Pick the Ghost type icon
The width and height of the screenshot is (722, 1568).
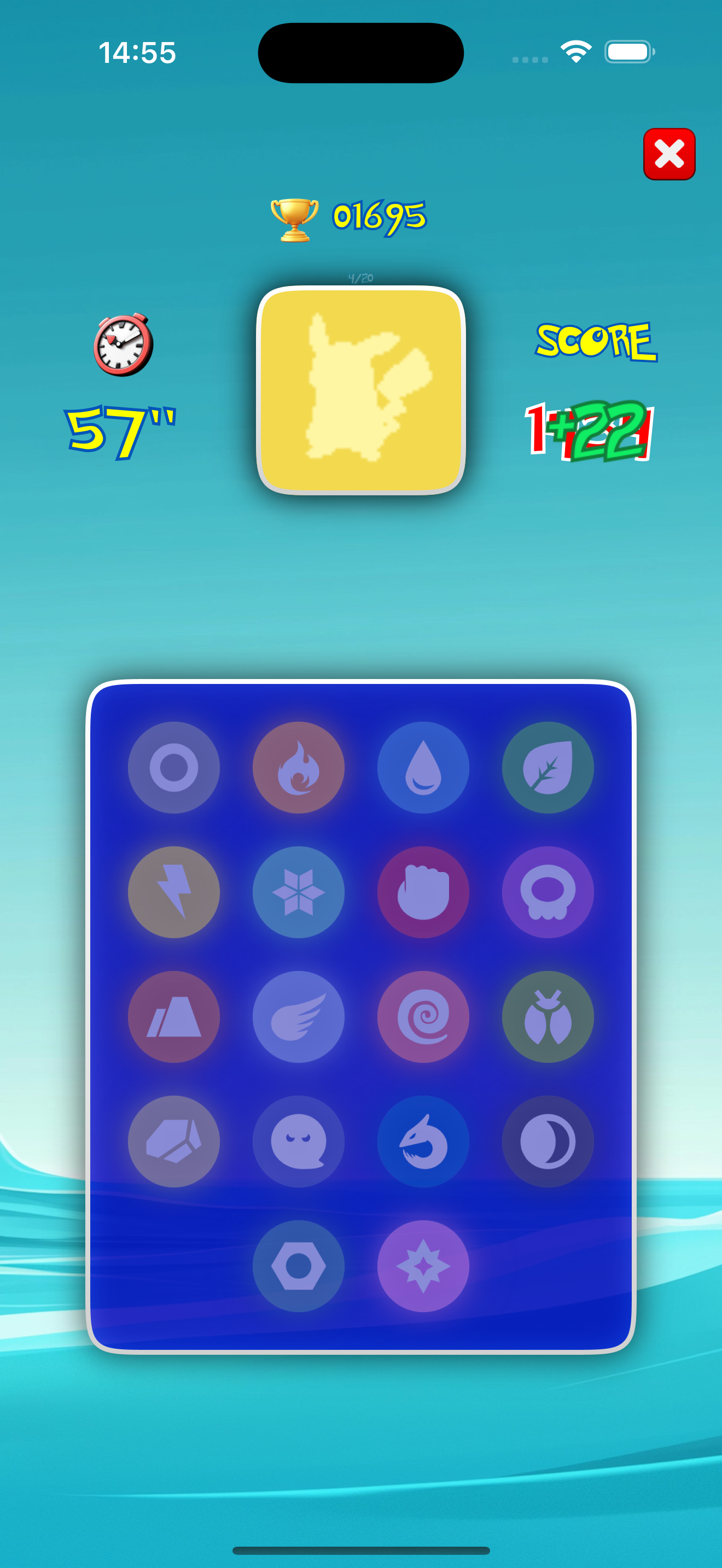coord(298,1142)
